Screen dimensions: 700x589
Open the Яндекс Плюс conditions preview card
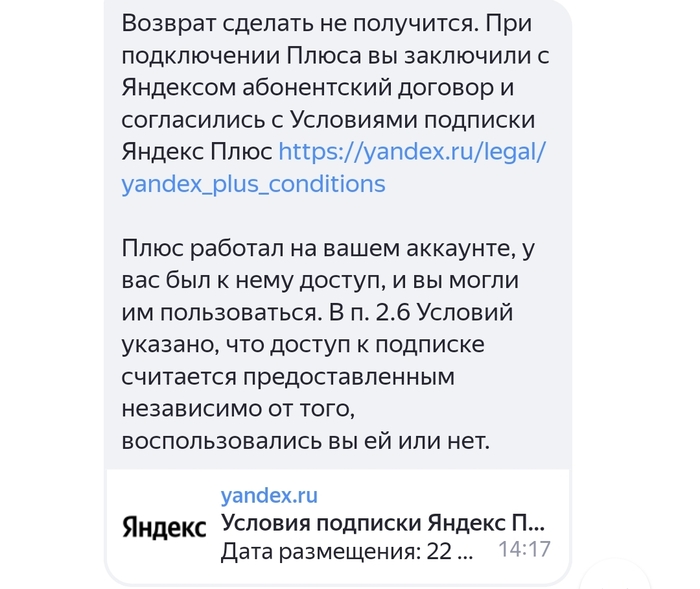[336, 526]
